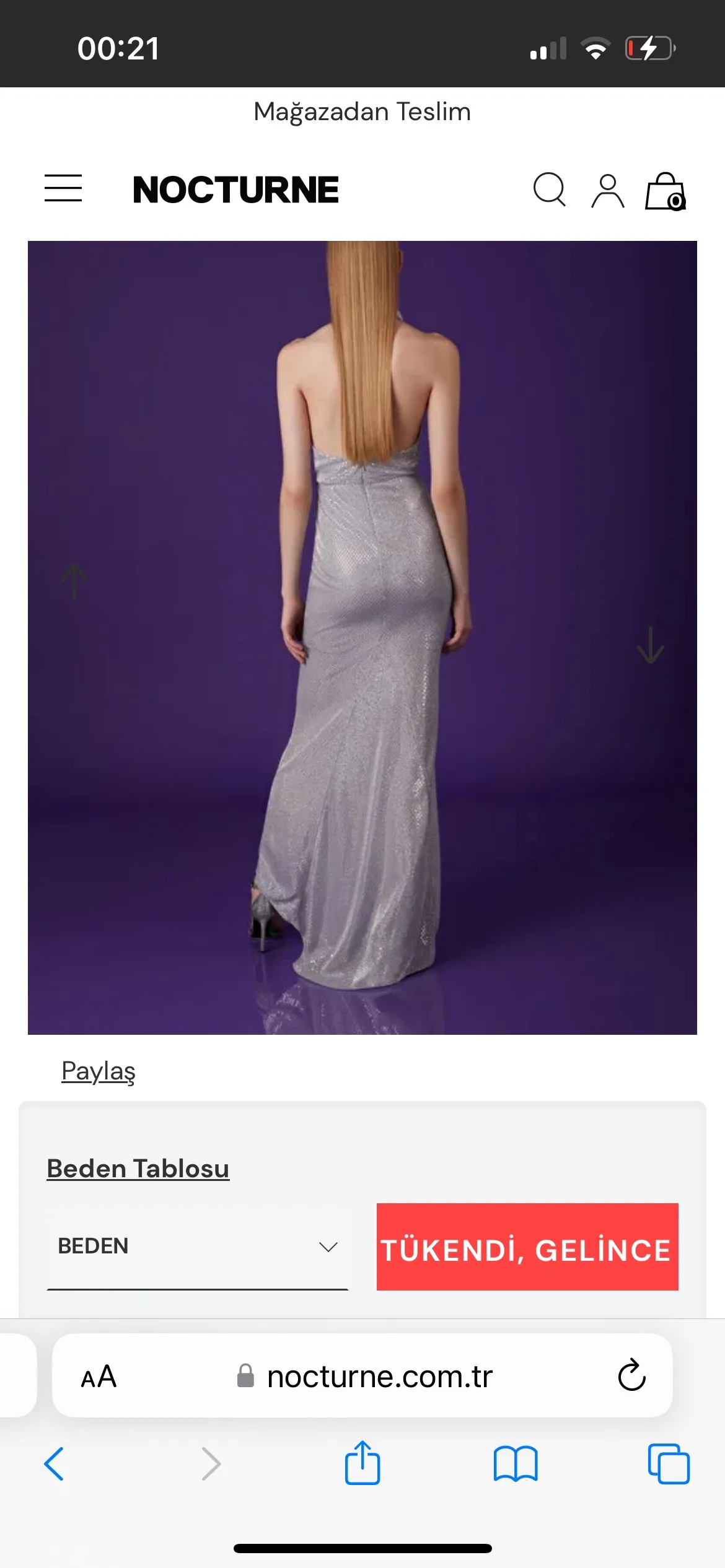Show next product image with down arrow
Image resolution: width=725 pixels, height=1568 pixels.
651,645
